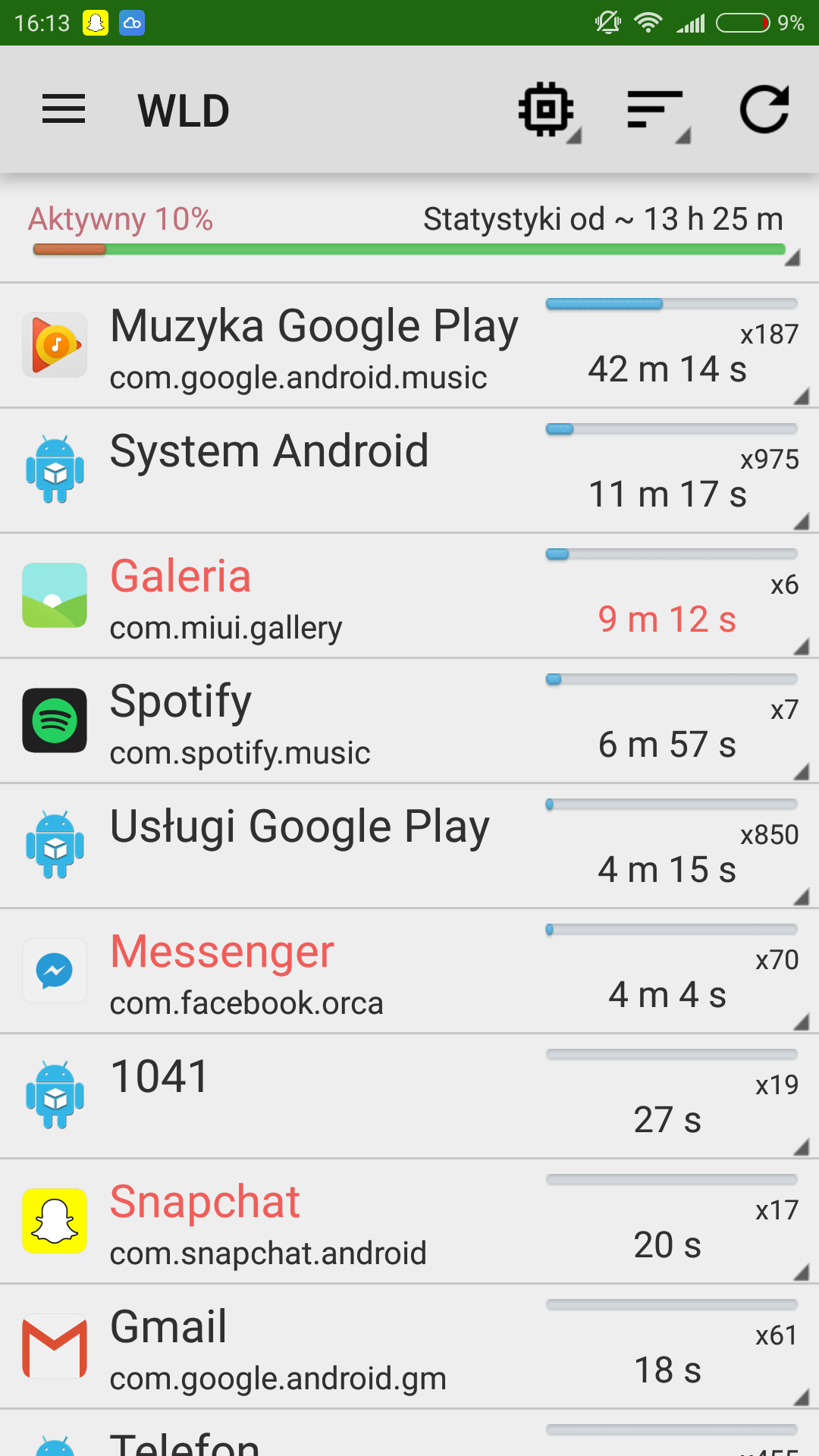Show details for Messenger
Image resolution: width=819 pixels, height=1456 pixels.
(x=409, y=972)
